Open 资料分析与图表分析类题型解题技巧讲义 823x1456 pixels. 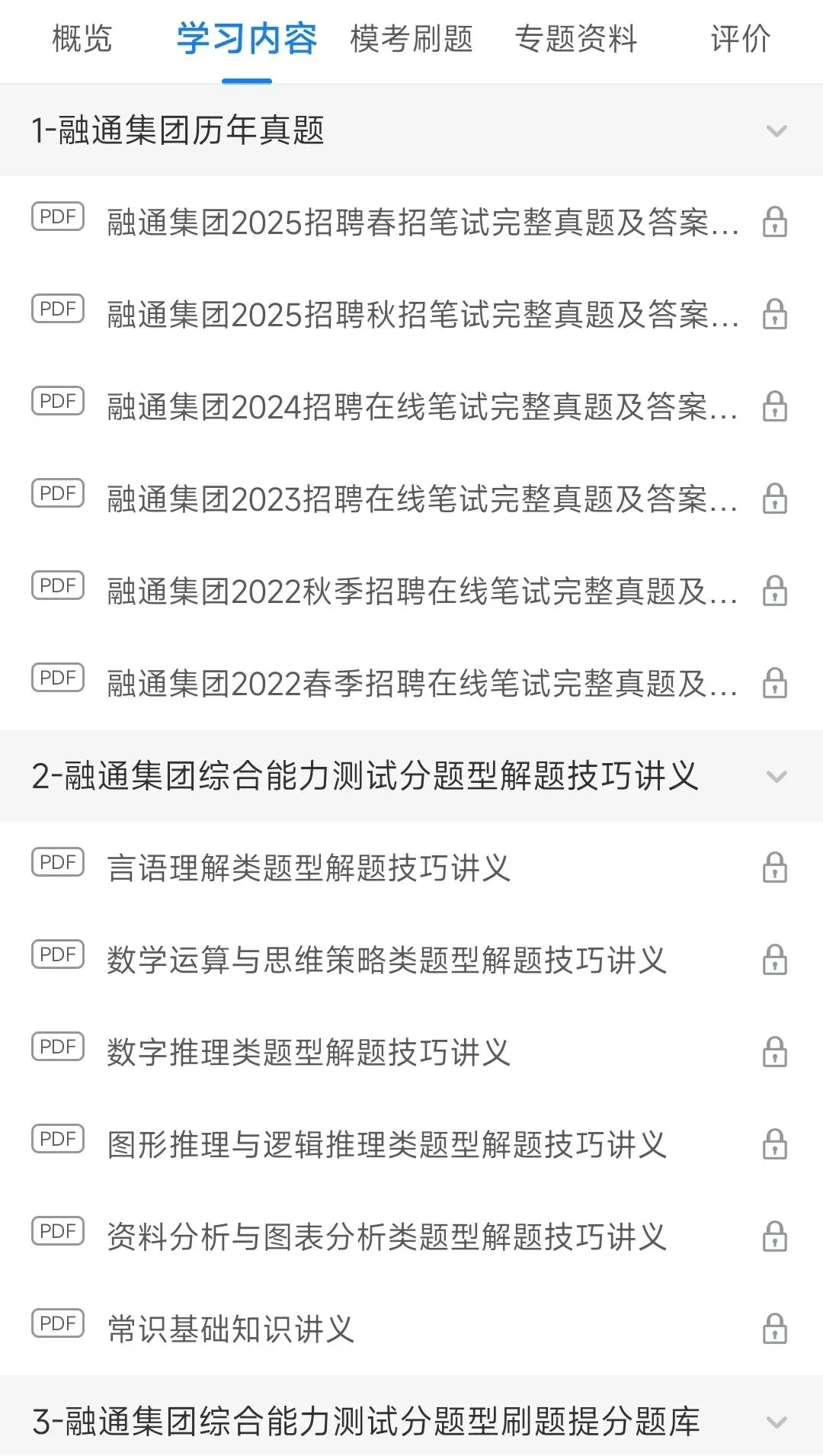(411, 1236)
